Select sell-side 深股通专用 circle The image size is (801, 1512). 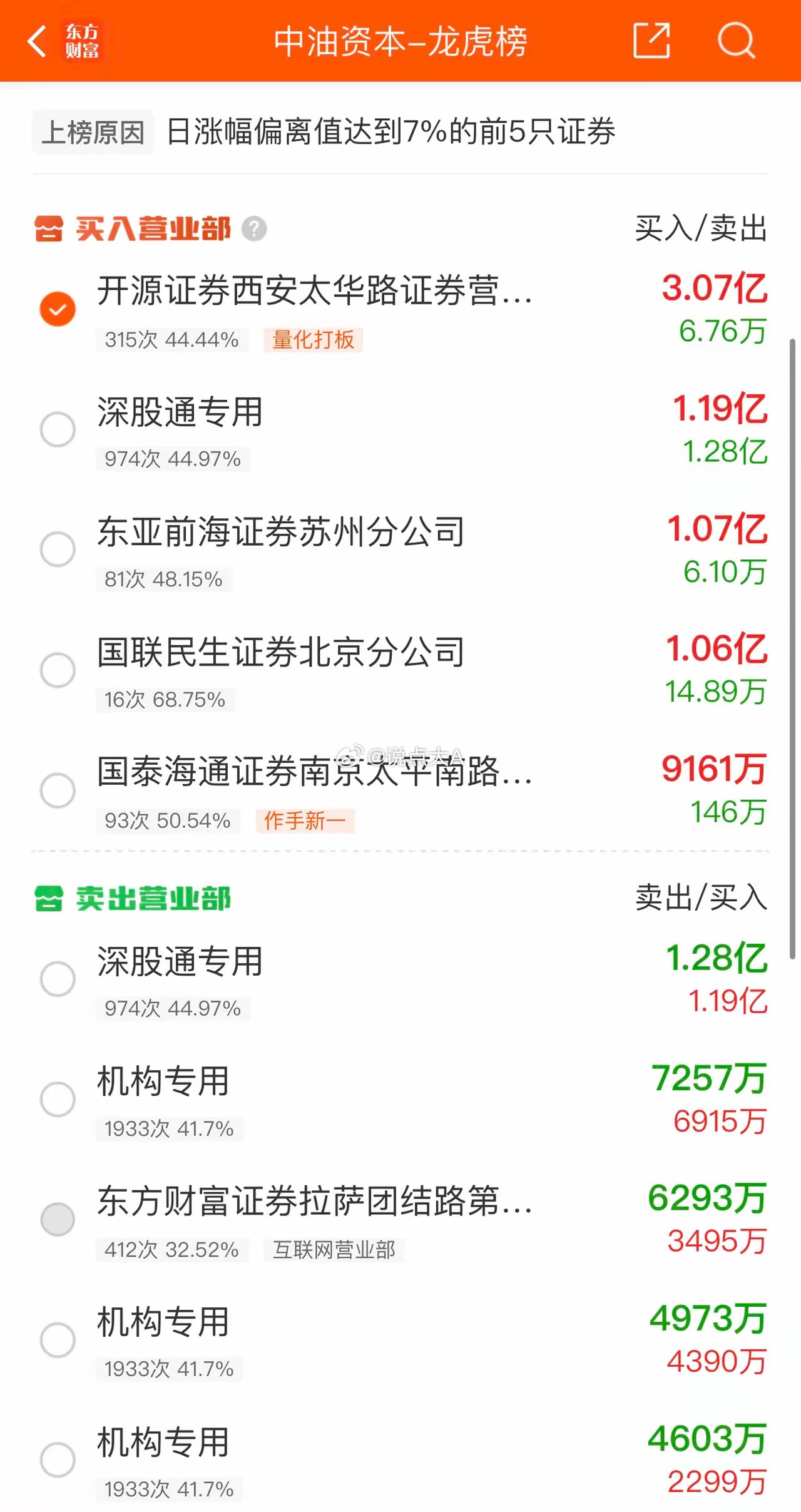[x=57, y=978]
